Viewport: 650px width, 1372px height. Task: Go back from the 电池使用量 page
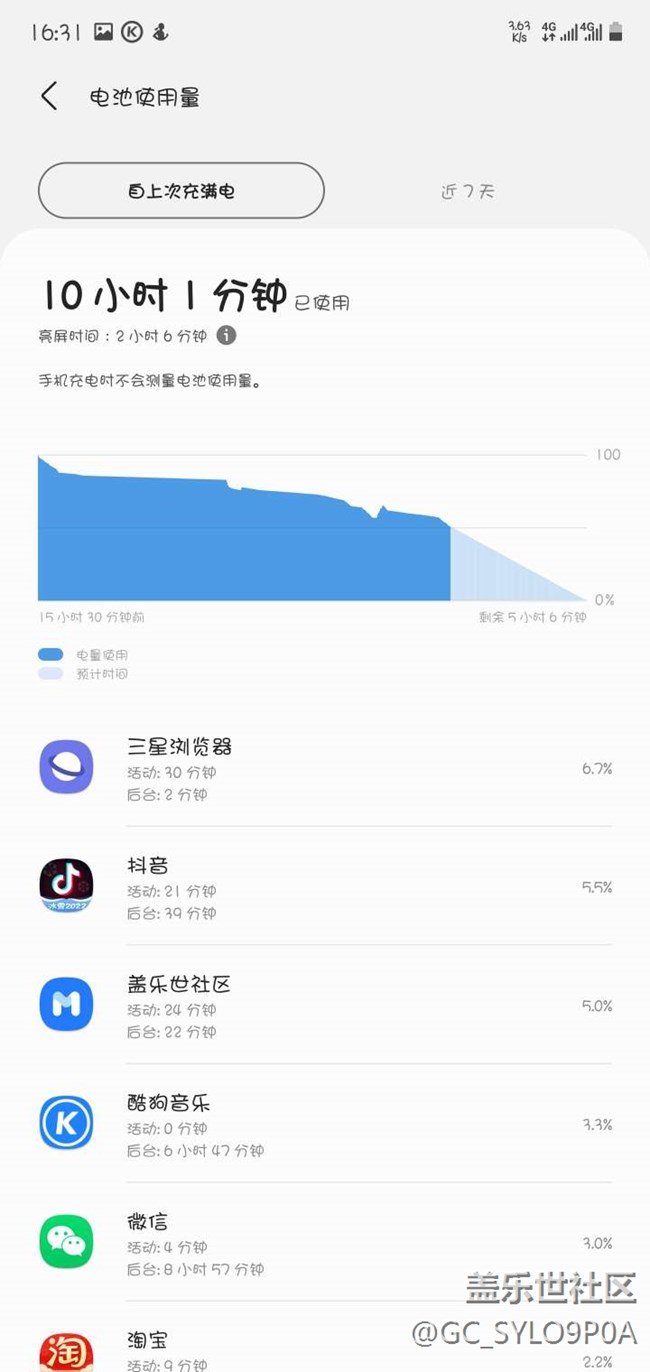tap(49, 97)
